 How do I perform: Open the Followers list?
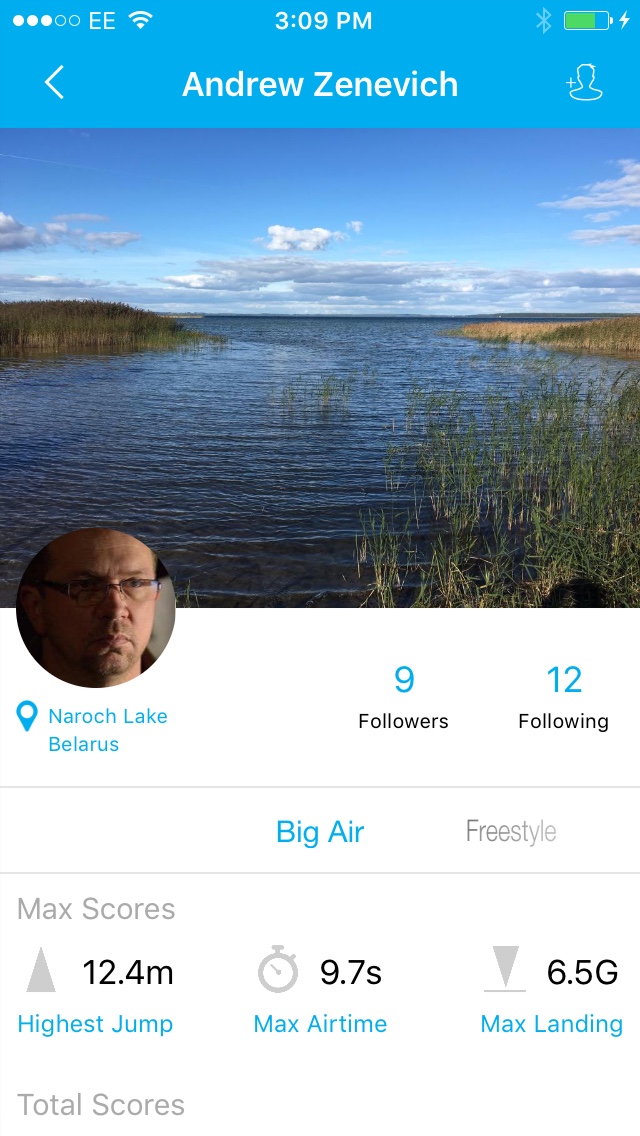(x=404, y=697)
